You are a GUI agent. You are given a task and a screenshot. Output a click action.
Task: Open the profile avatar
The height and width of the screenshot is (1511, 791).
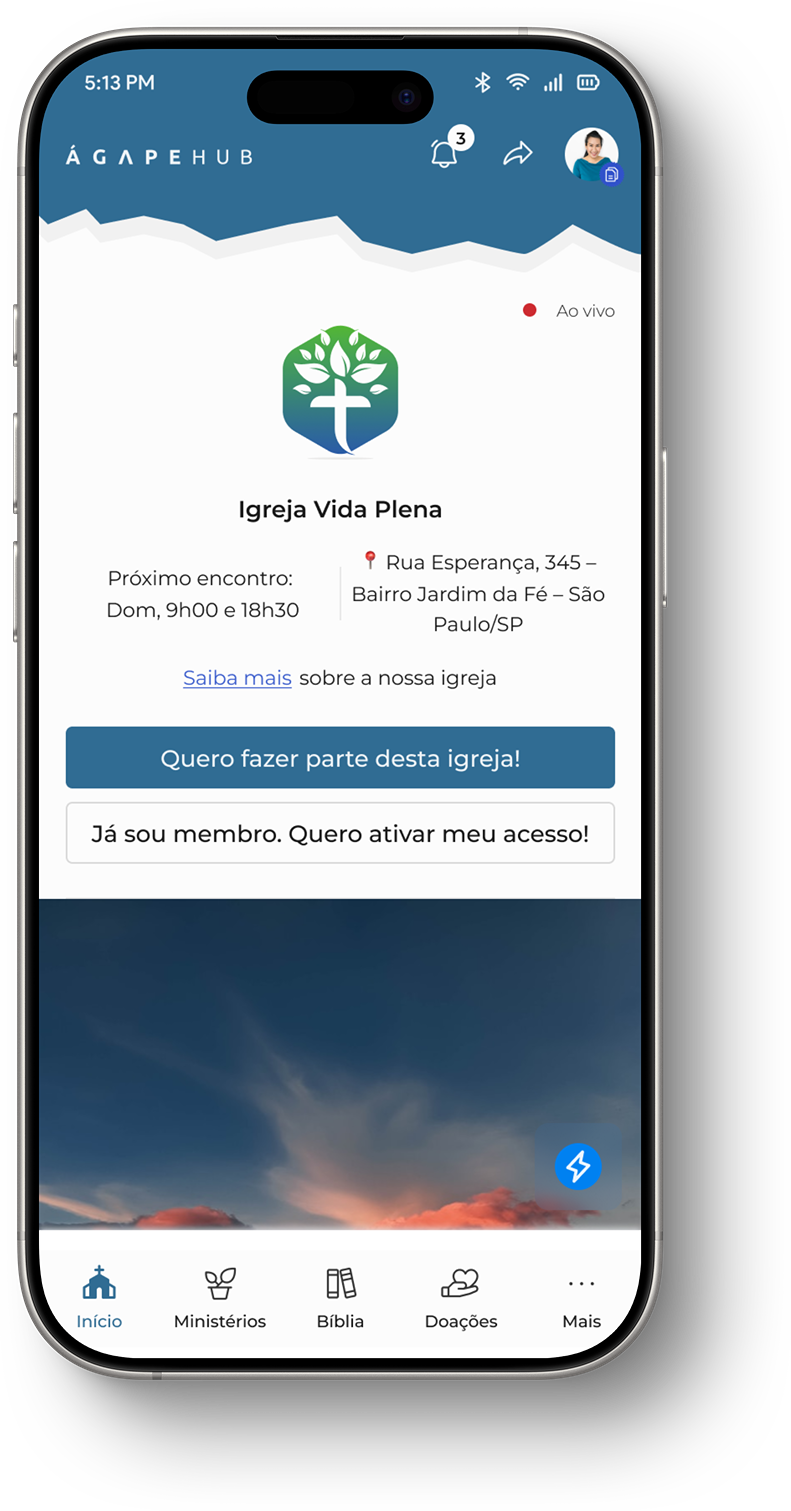click(x=592, y=155)
